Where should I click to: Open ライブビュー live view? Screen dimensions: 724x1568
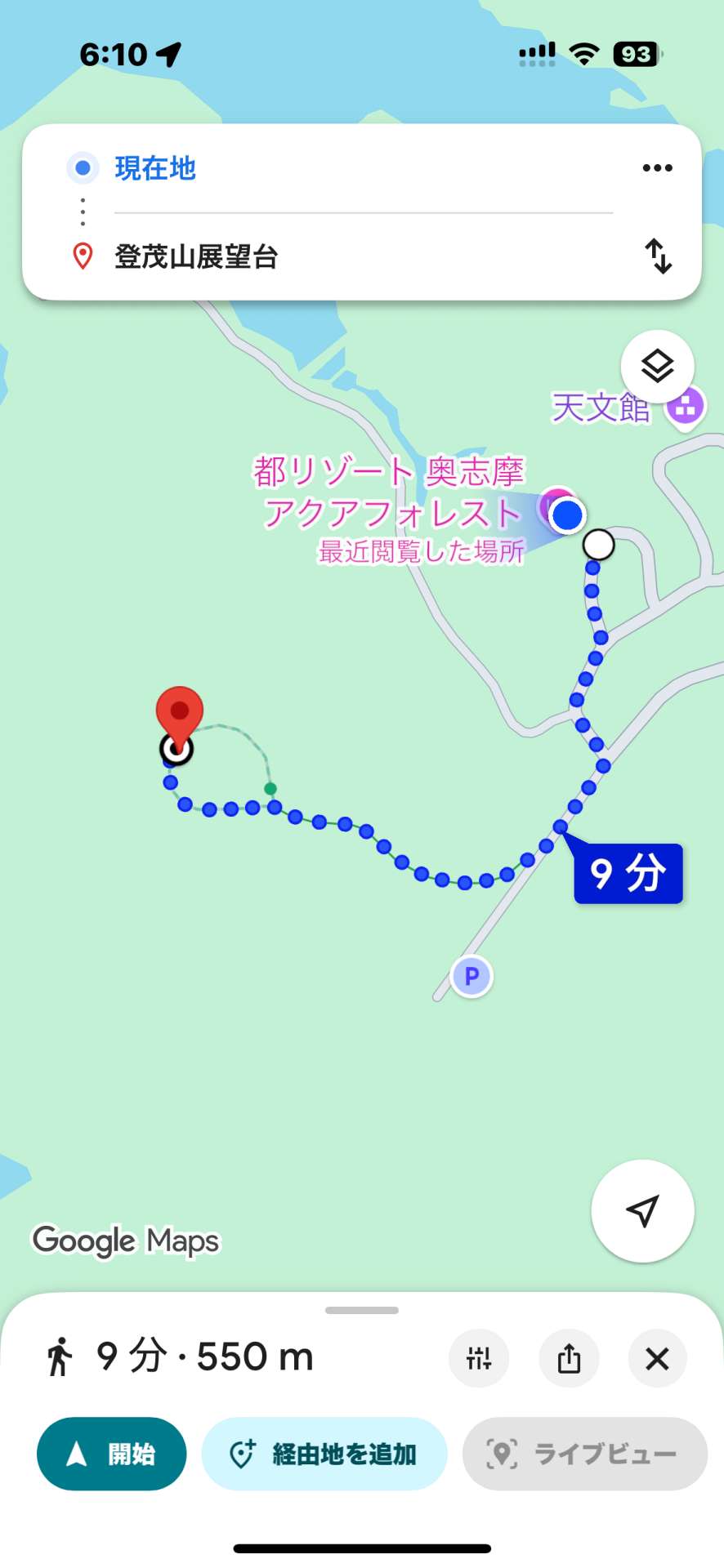(584, 1454)
